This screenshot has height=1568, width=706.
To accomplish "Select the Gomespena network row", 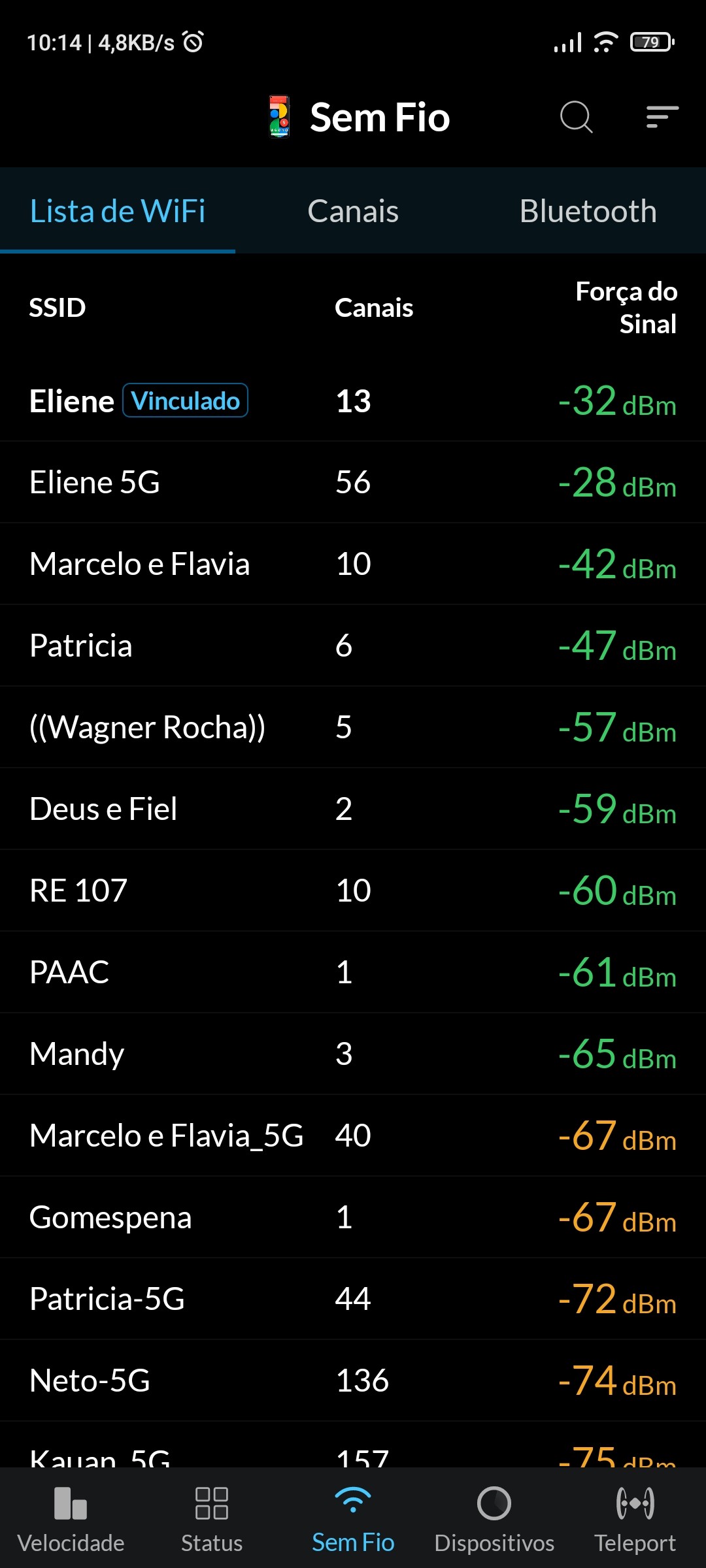I will 353,1217.
